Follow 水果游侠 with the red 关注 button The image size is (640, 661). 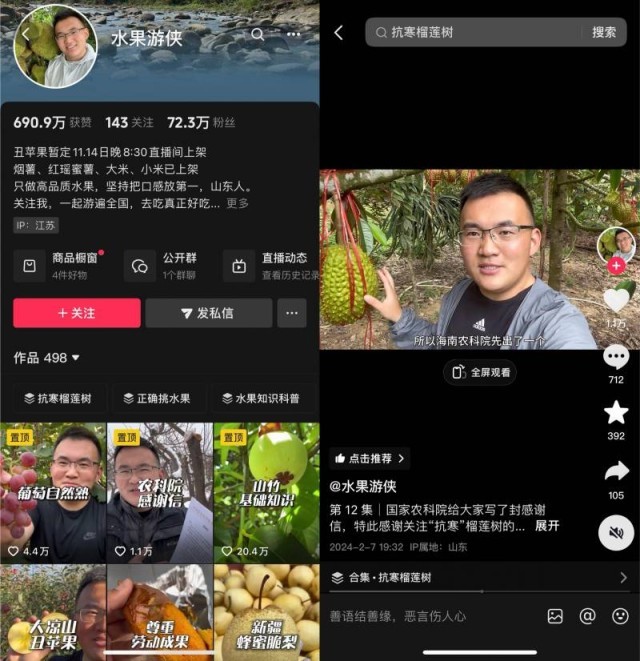(77, 313)
